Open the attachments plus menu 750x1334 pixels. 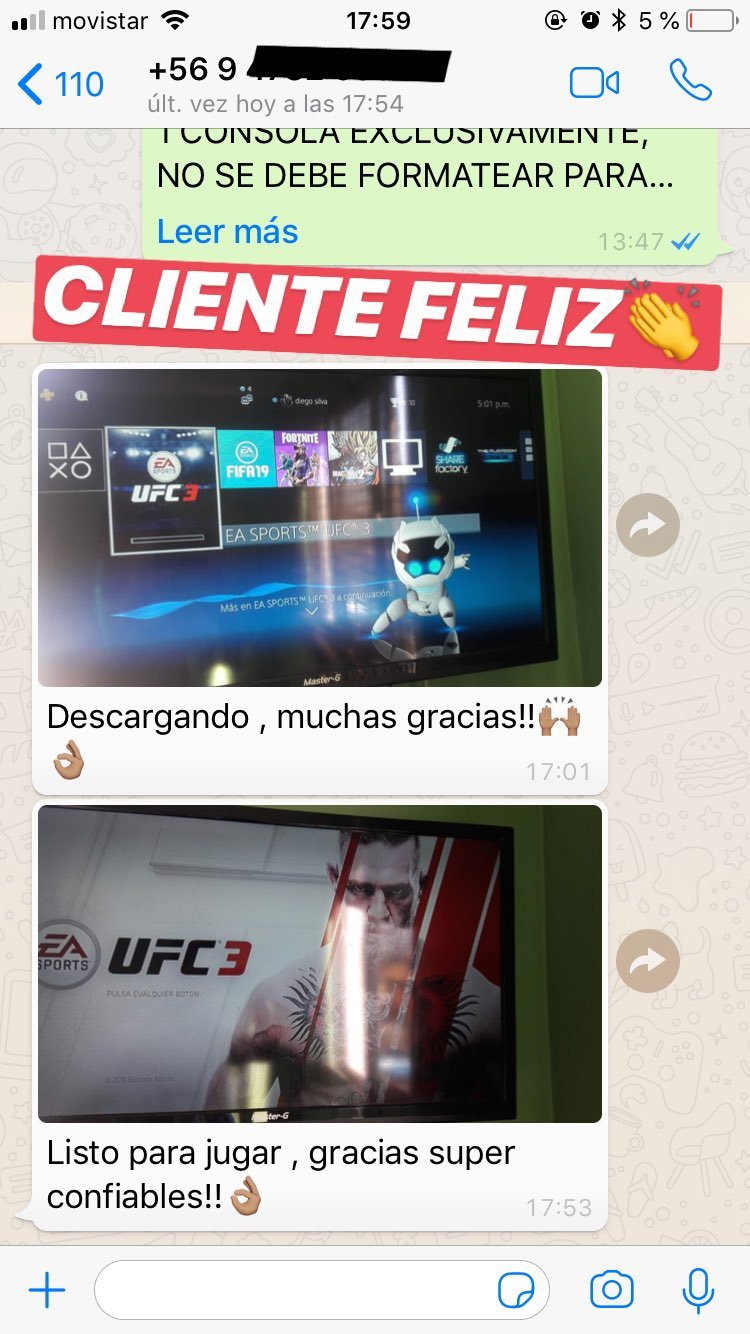click(x=46, y=1291)
